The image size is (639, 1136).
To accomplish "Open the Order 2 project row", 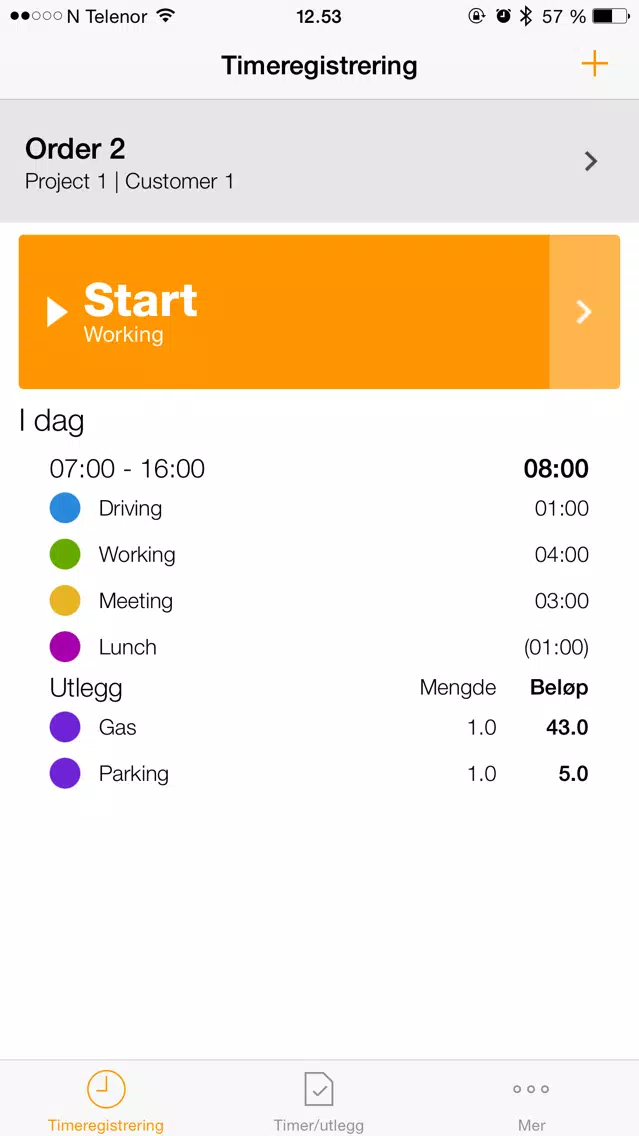I will (x=320, y=161).
